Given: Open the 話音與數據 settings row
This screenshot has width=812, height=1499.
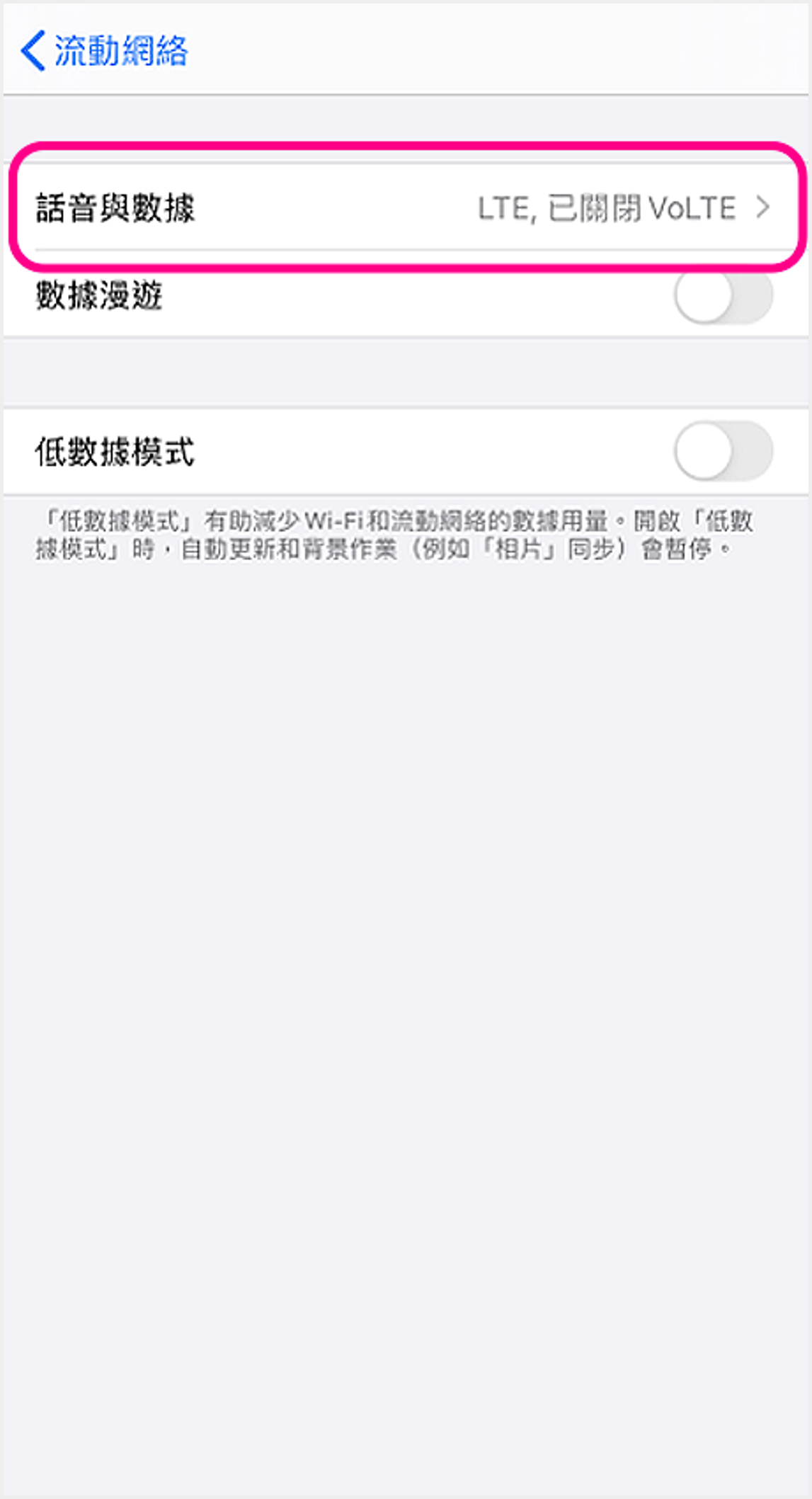Looking at the screenshot, I should (405, 208).
